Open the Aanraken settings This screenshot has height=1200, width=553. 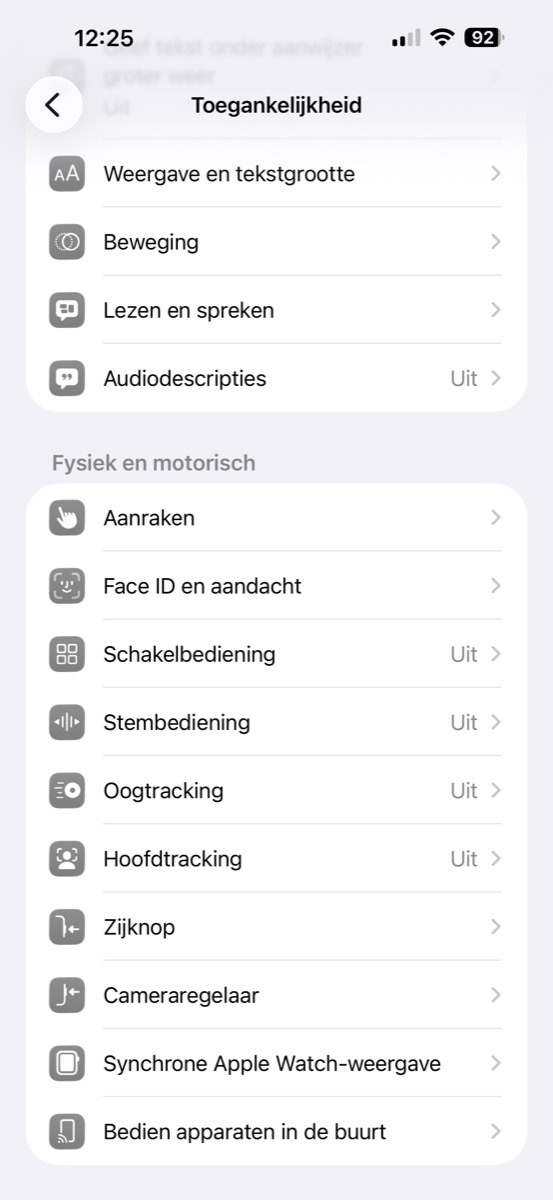(276, 518)
